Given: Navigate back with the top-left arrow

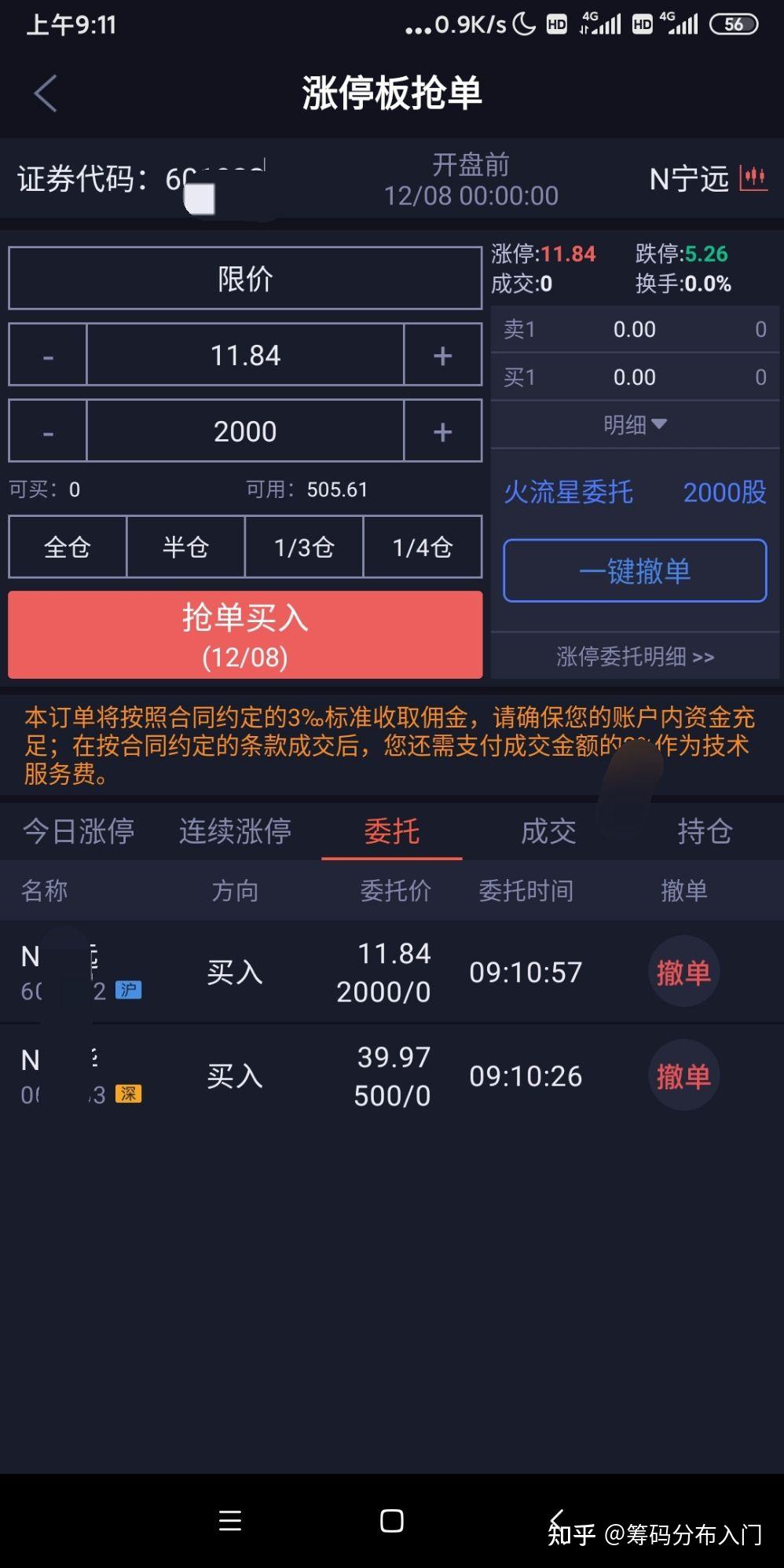Looking at the screenshot, I should click(45, 92).
